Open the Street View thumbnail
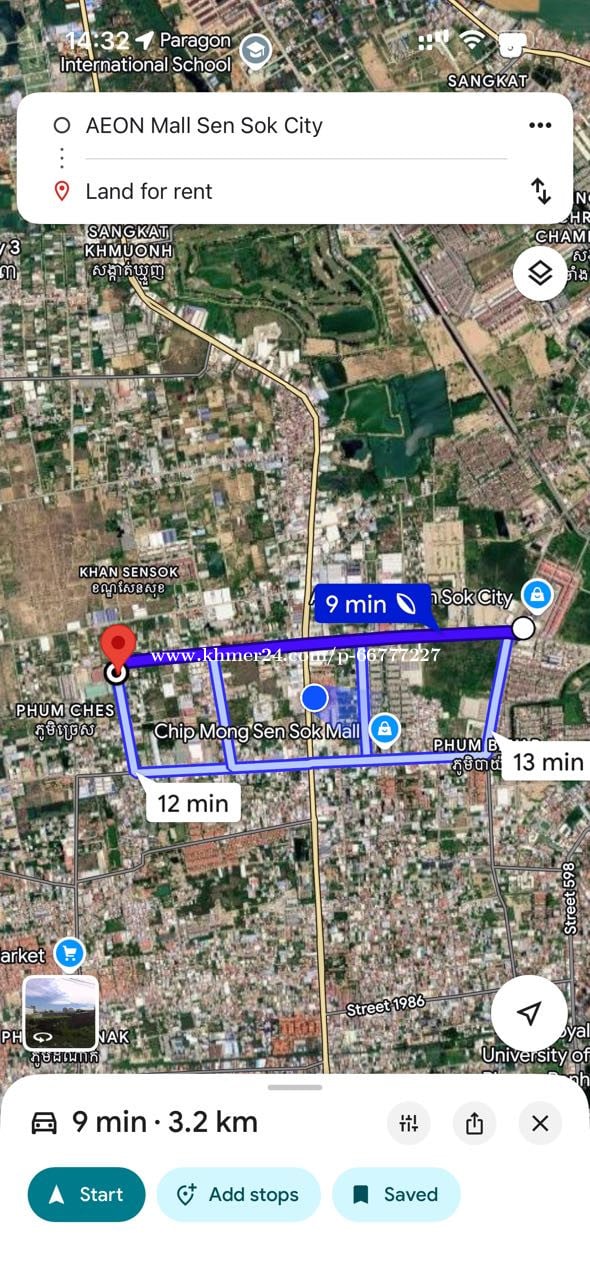 (61, 1012)
